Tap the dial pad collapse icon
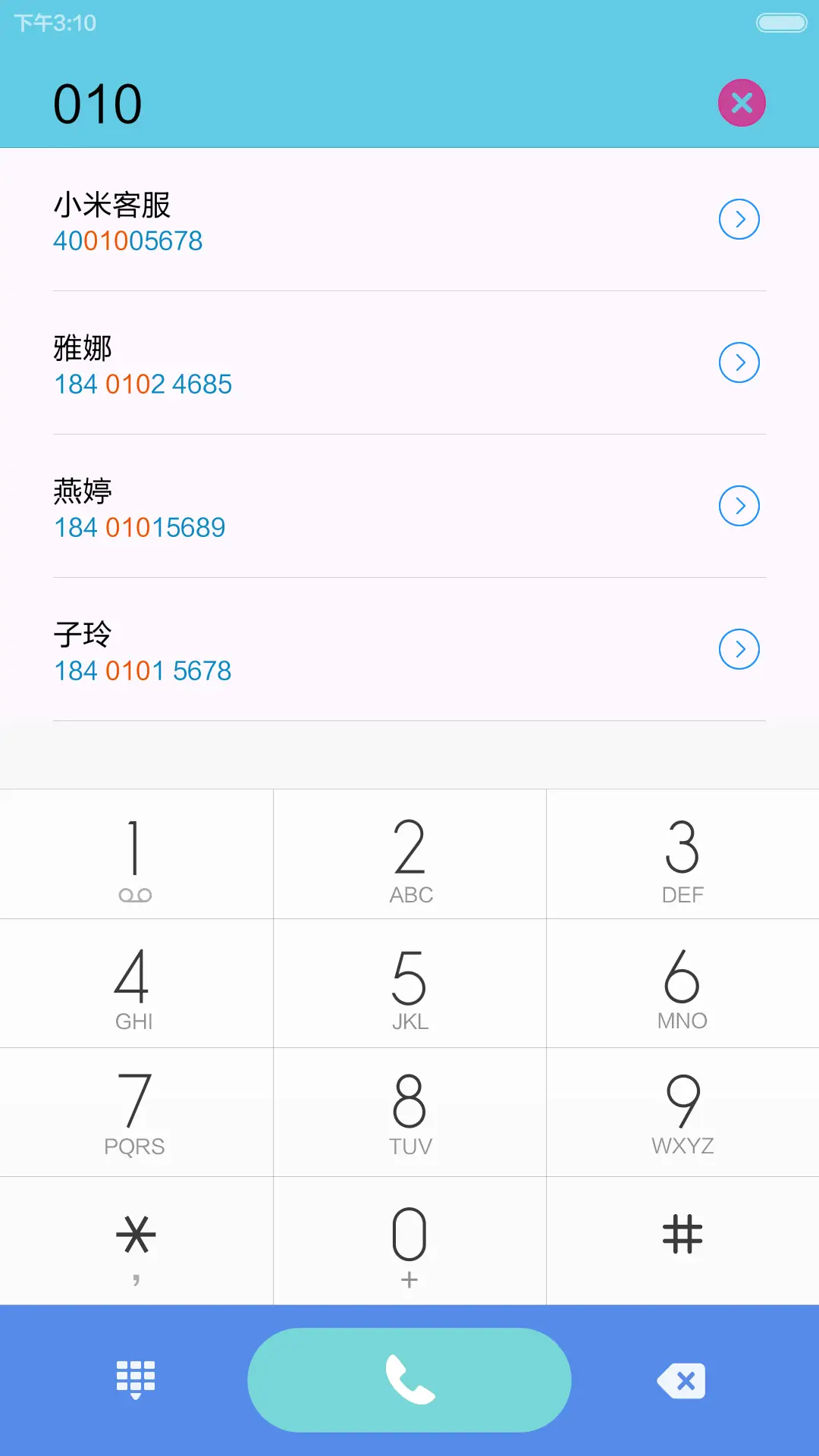The height and width of the screenshot is (1456, 819). [135, 1380]
